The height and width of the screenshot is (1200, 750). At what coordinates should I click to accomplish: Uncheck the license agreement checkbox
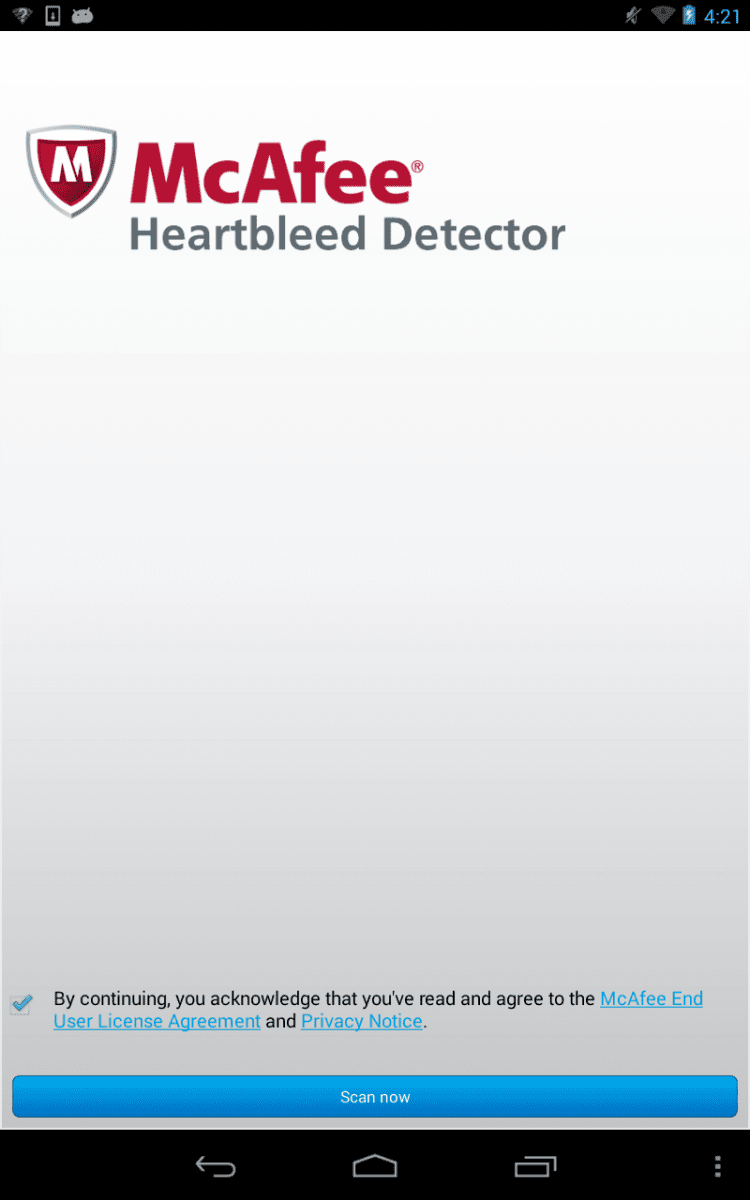click(21, 1003)
